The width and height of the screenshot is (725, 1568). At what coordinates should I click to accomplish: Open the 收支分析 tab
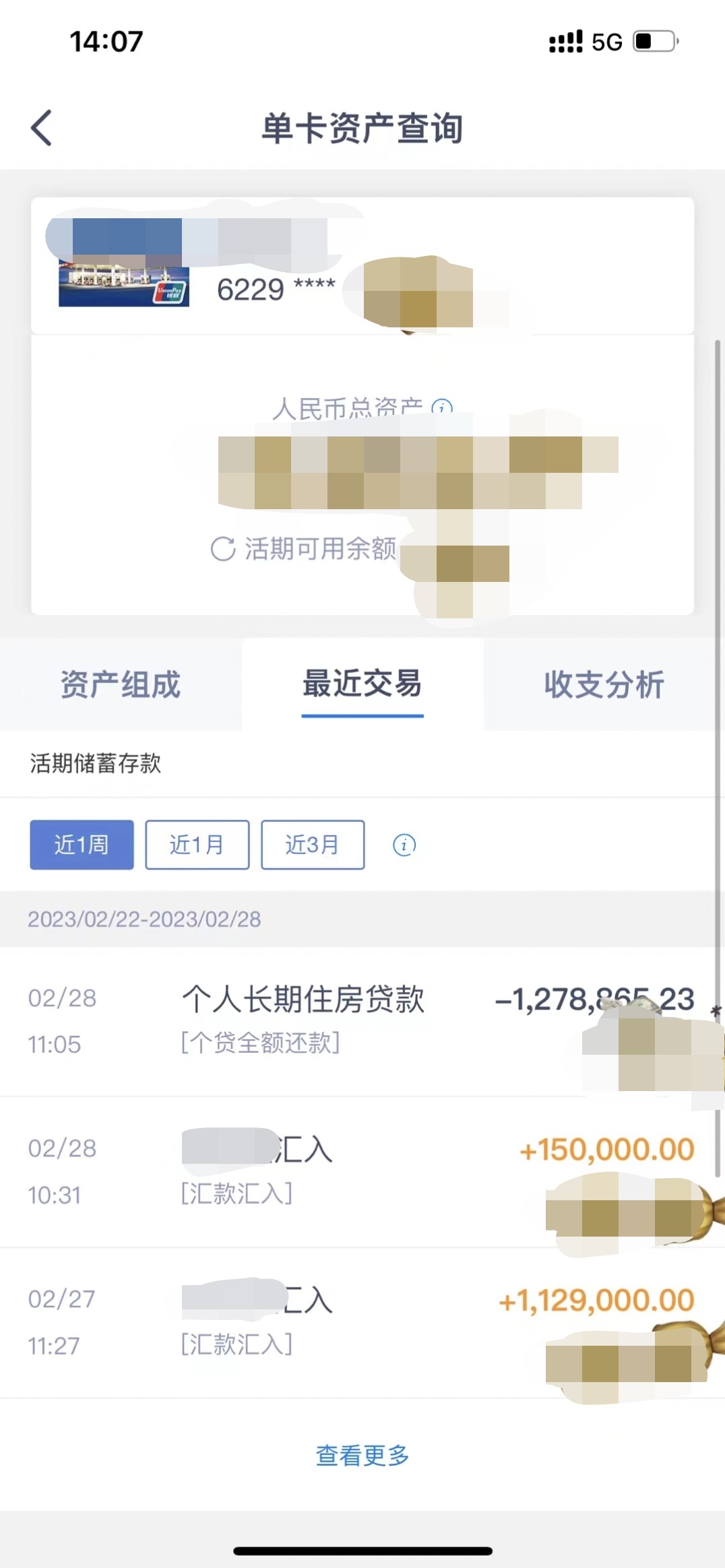(604, 685)
